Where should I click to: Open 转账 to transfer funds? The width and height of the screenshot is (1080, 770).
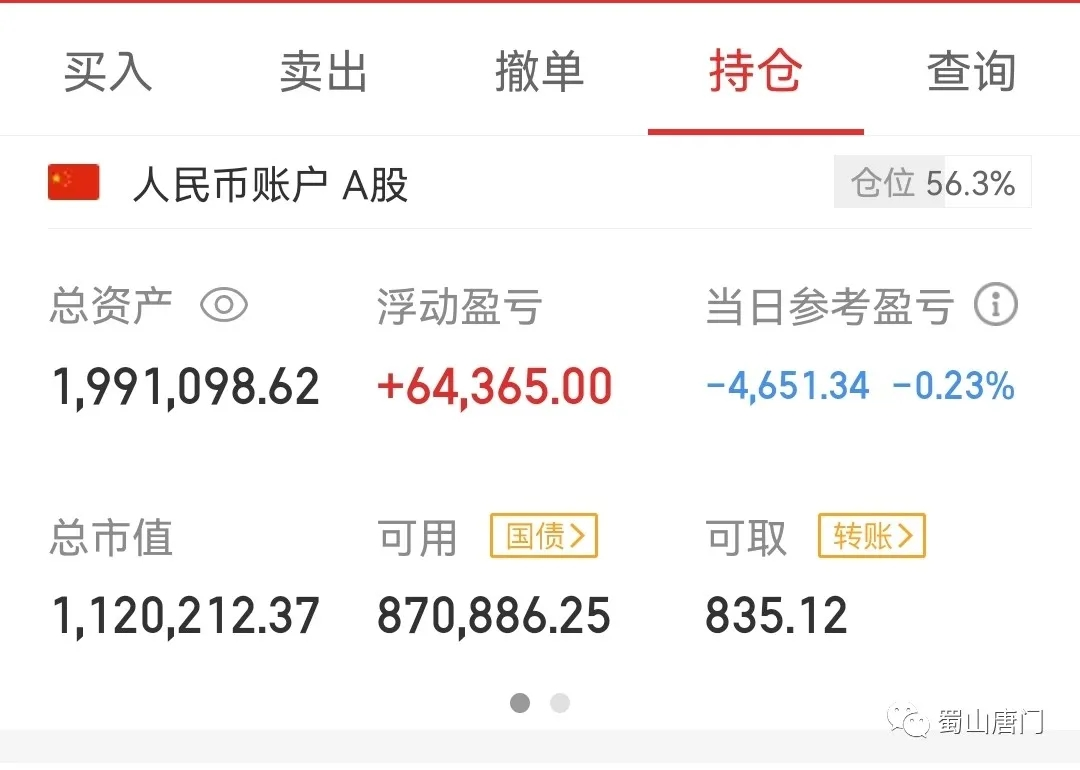click(872, 536)
